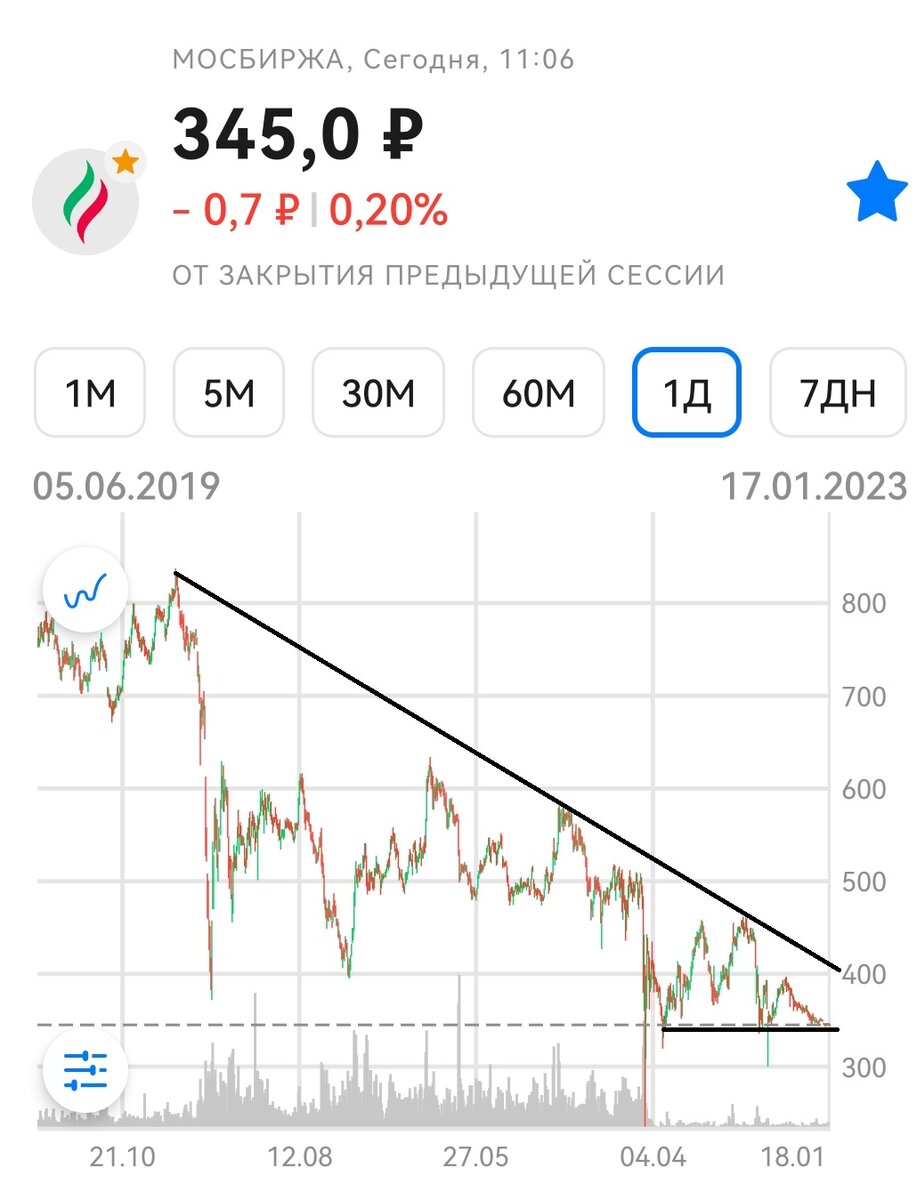
Task: Switch to the 7ДН weekly interval
Action: click(838, 393)
